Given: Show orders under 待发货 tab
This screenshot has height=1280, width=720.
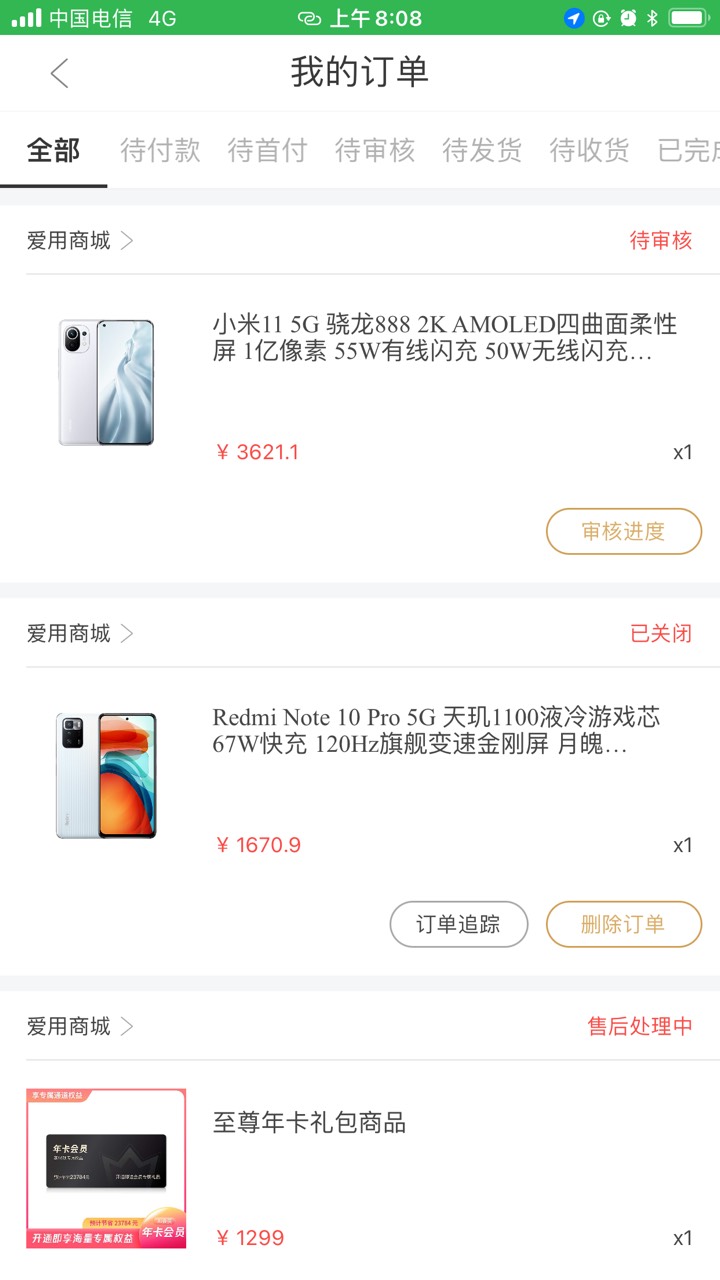Looking at the screenshot, I should click(482, 151).
